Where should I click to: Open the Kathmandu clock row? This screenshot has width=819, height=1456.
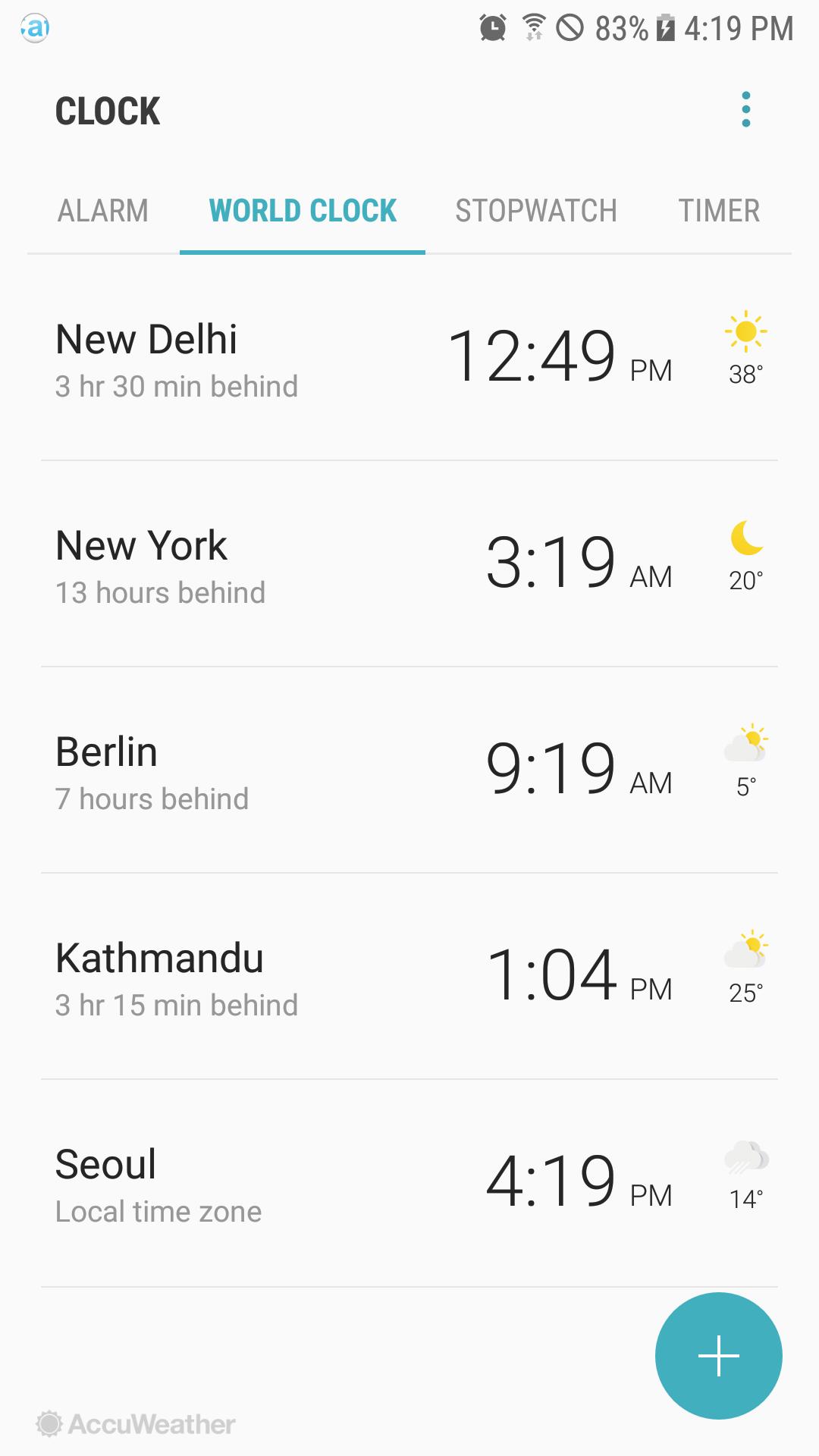pyautogui.click(x=409, y=977)
